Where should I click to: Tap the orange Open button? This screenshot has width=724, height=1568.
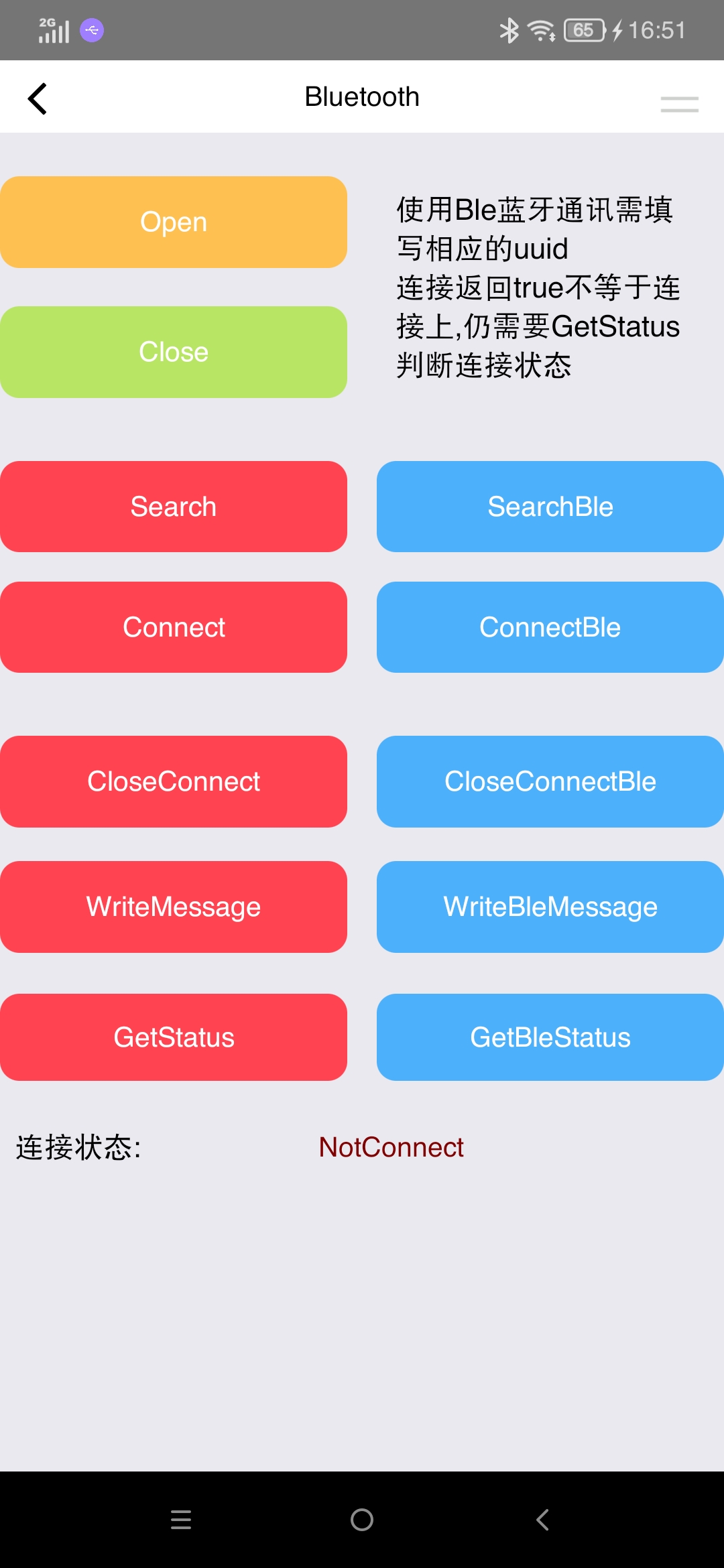coord(174,222)
